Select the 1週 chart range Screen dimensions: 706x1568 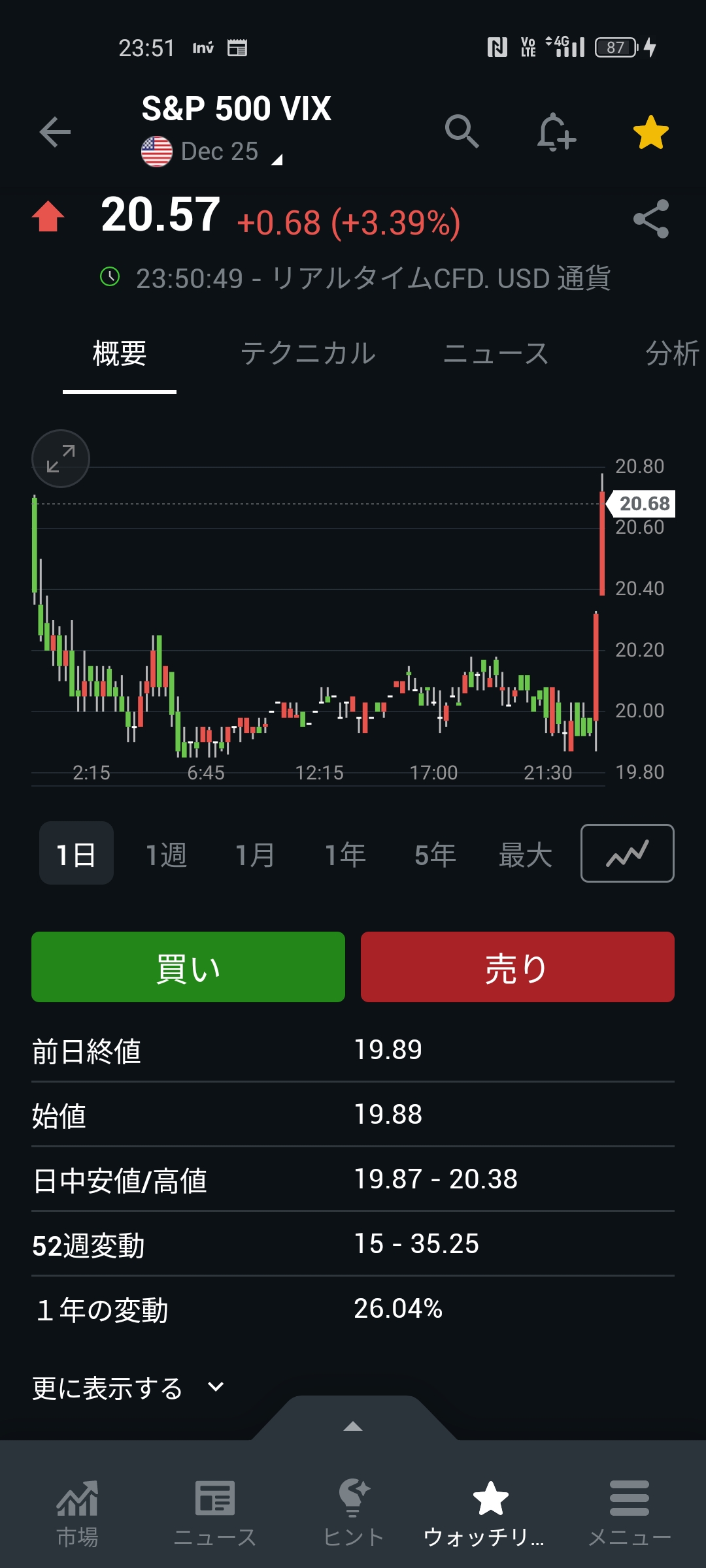pos(166,854)
